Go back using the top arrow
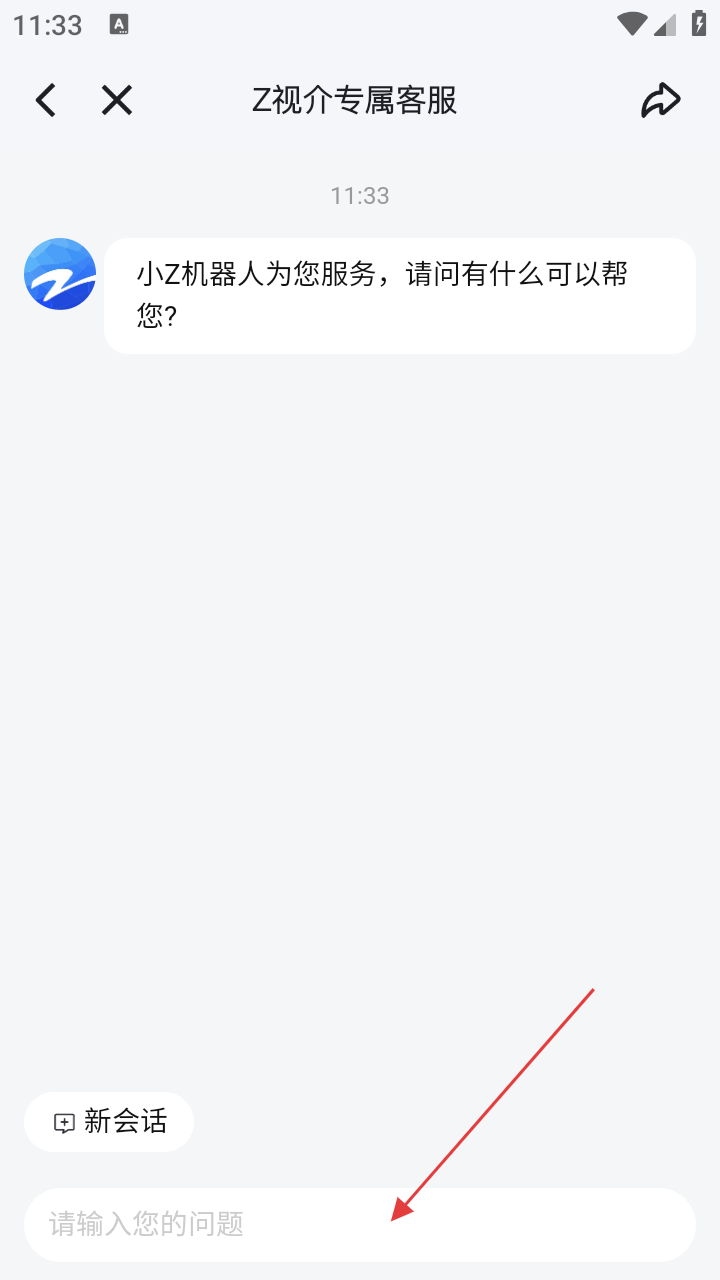 tap(46, 101)
